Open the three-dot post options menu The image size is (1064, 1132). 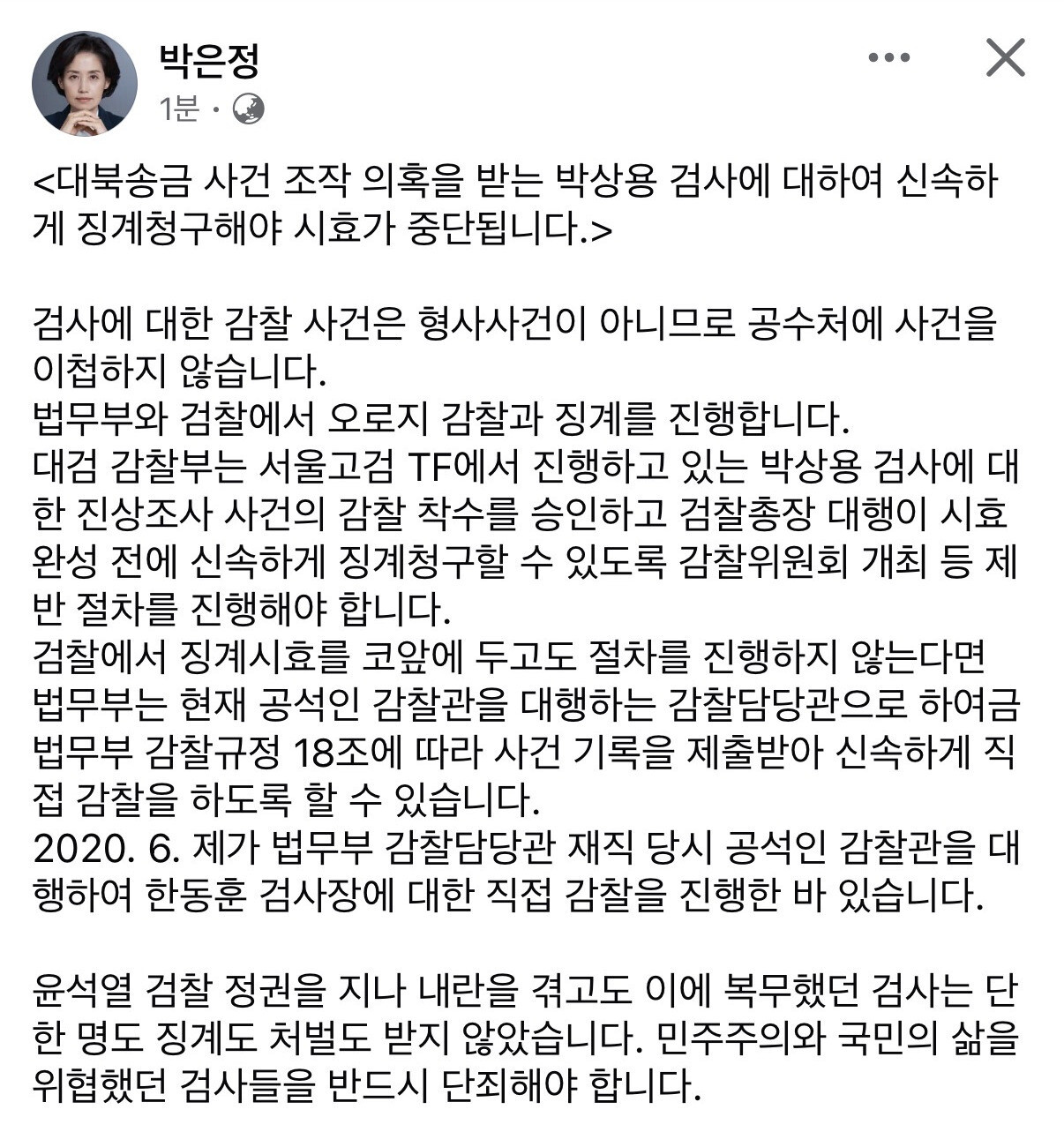click(x=888, y=58)
